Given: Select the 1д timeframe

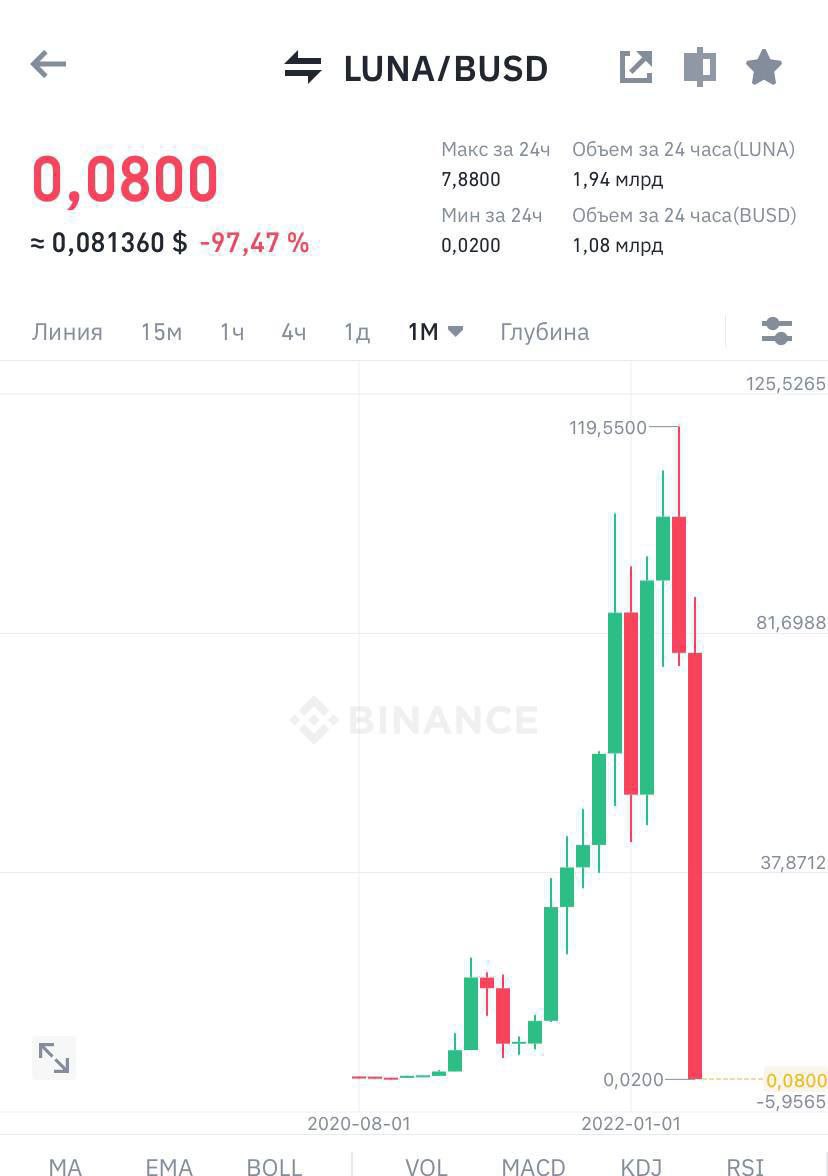Looking at the screenshot, I should [x=357, y=332].
